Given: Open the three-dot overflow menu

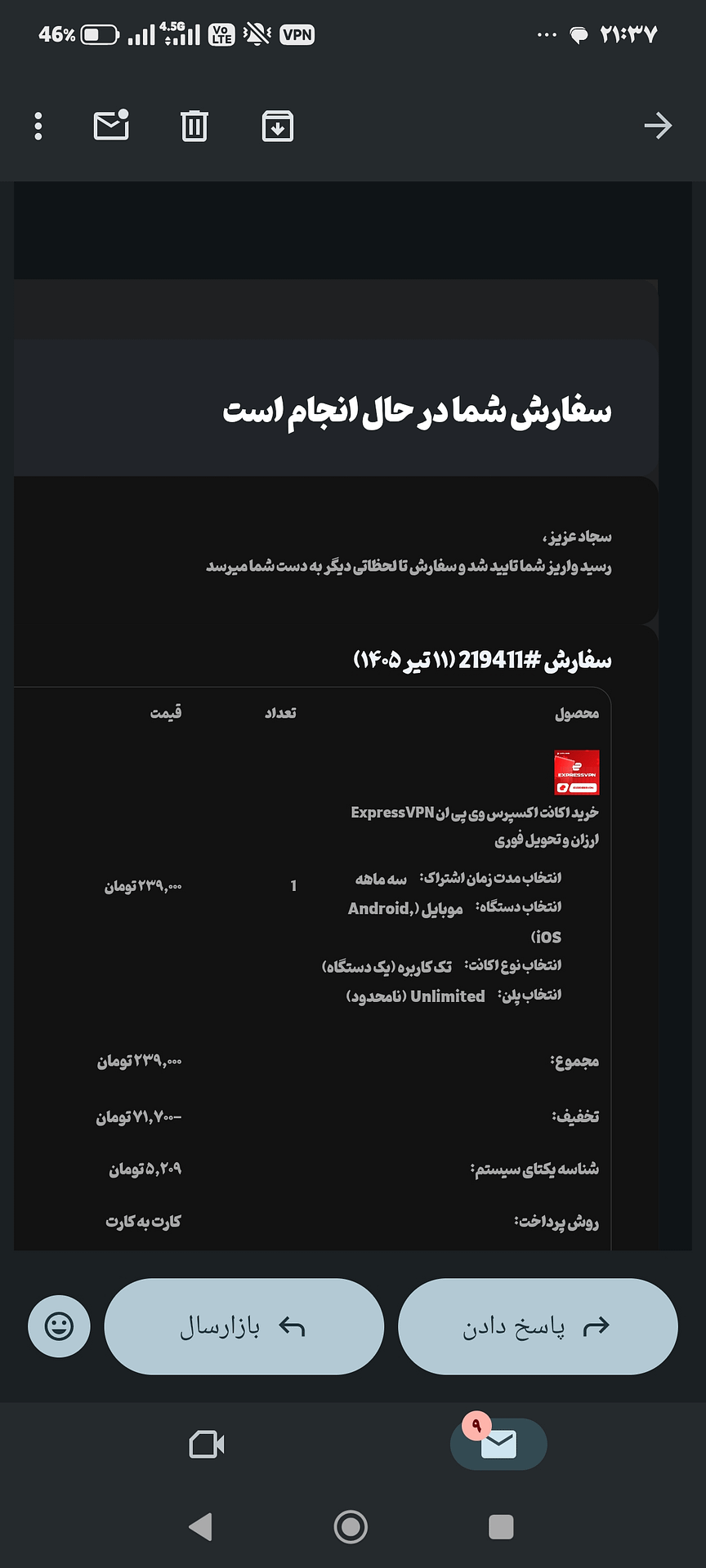Looking at the screenshot, I should click(38, 127).
